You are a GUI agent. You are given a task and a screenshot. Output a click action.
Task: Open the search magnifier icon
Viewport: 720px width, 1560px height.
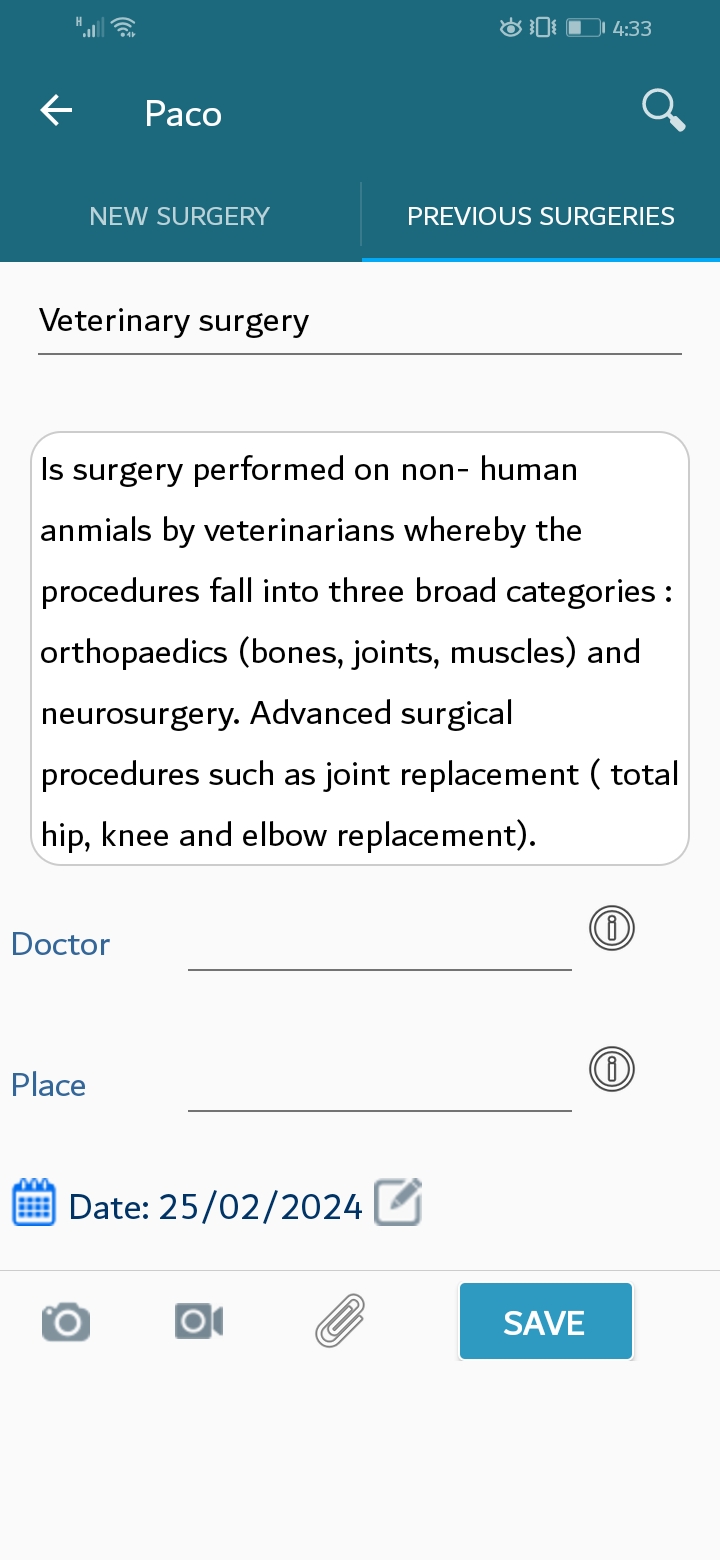coord(664,110)
